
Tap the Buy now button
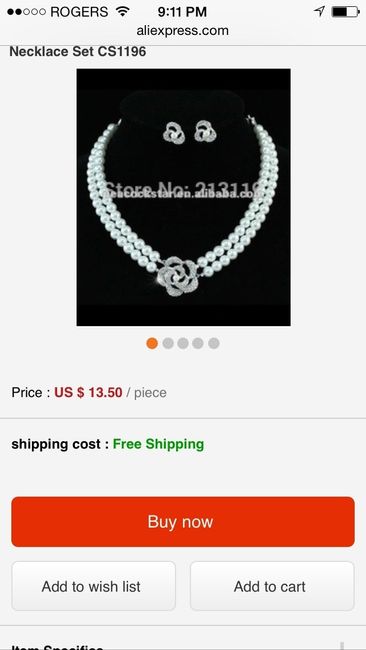point(183,521)
